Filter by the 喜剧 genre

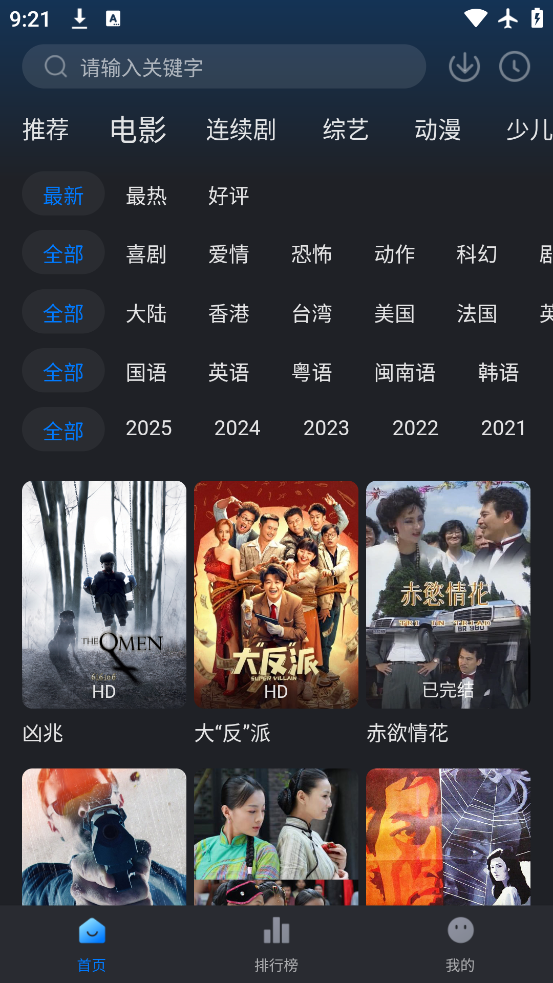146,255
